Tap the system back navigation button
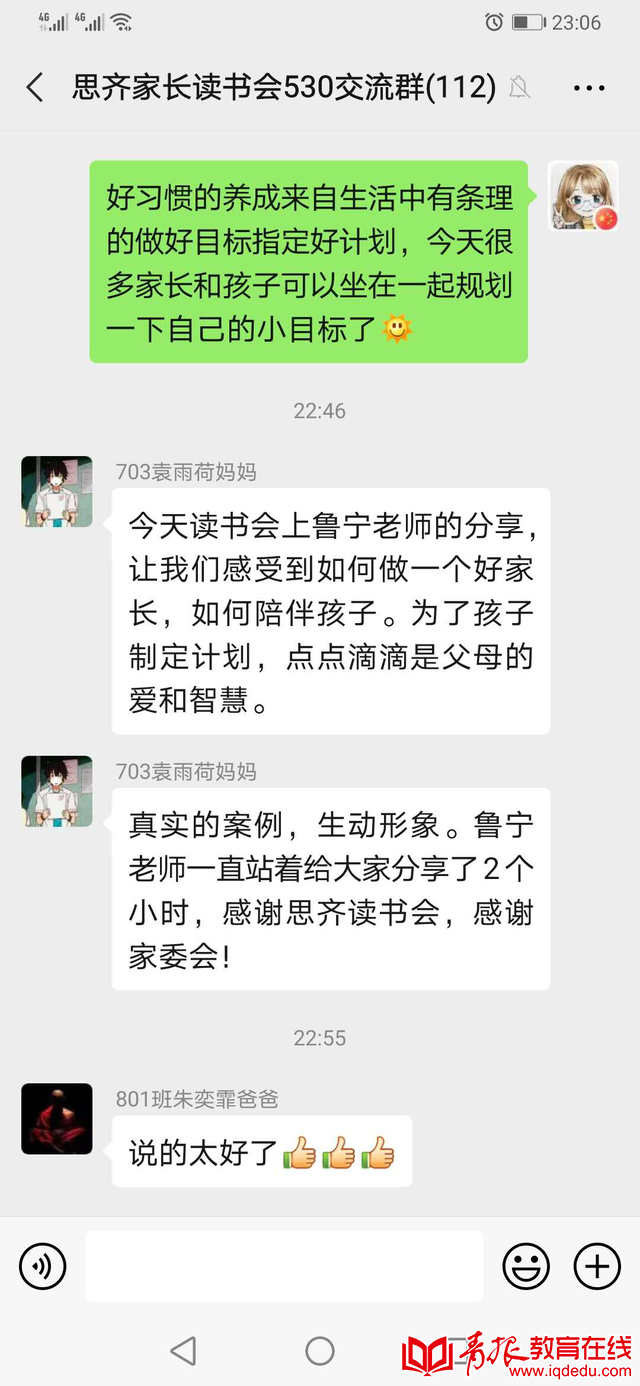The image size is (640, 1386). point(183,1352)
